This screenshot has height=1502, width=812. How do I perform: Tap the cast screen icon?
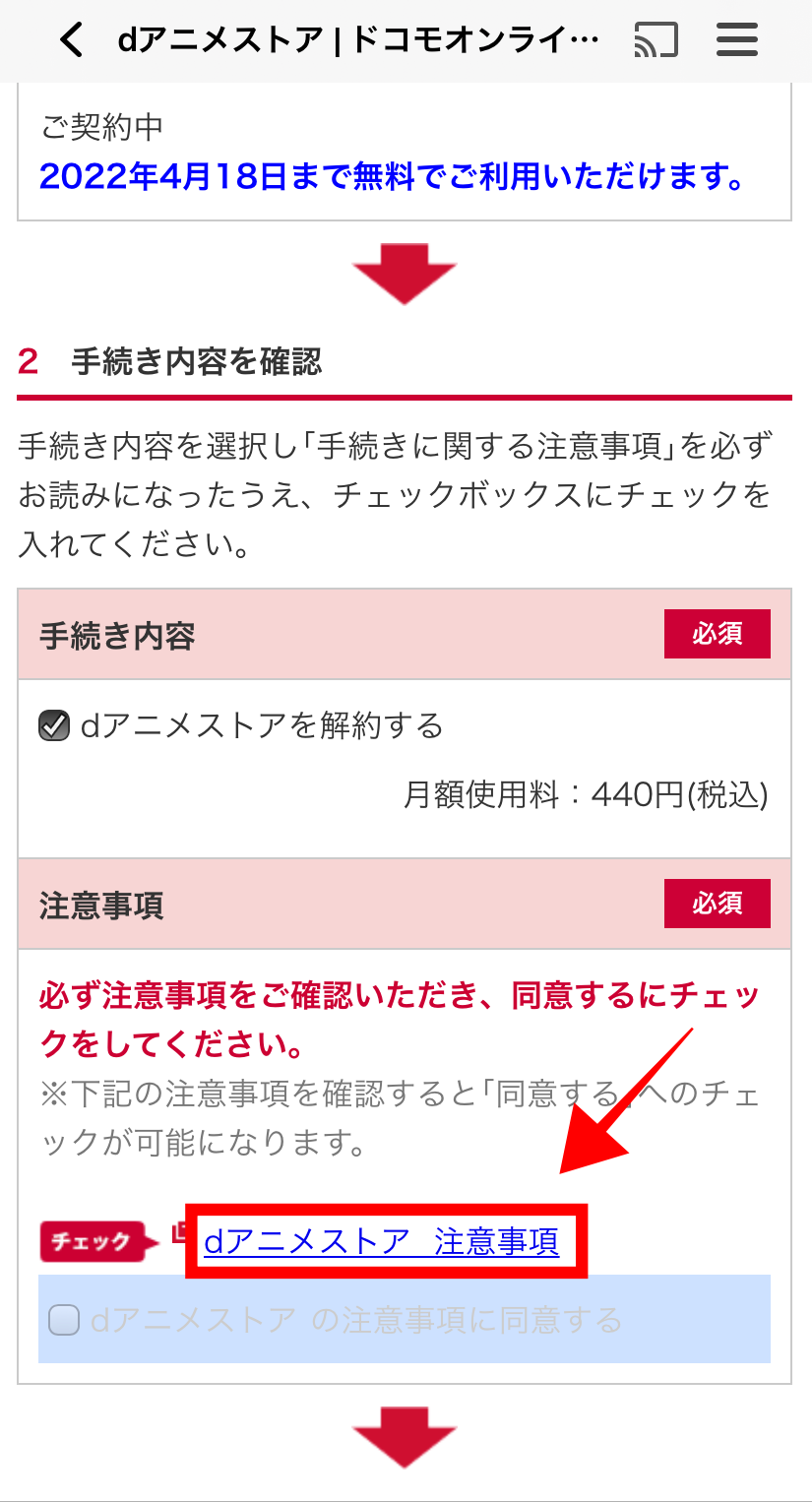(x=656, y=40)
